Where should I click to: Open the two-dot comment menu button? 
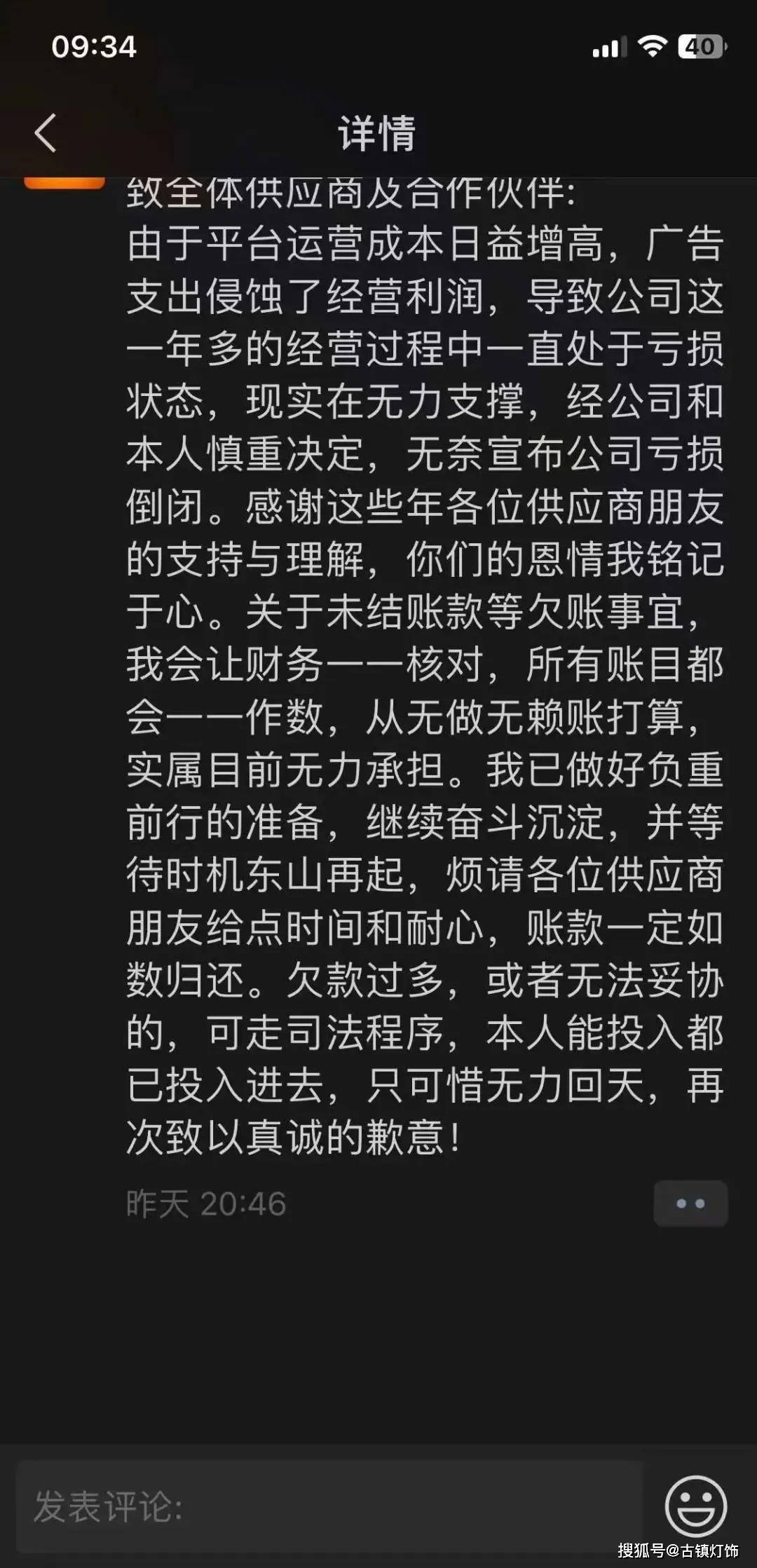[x=690, y=1204]
